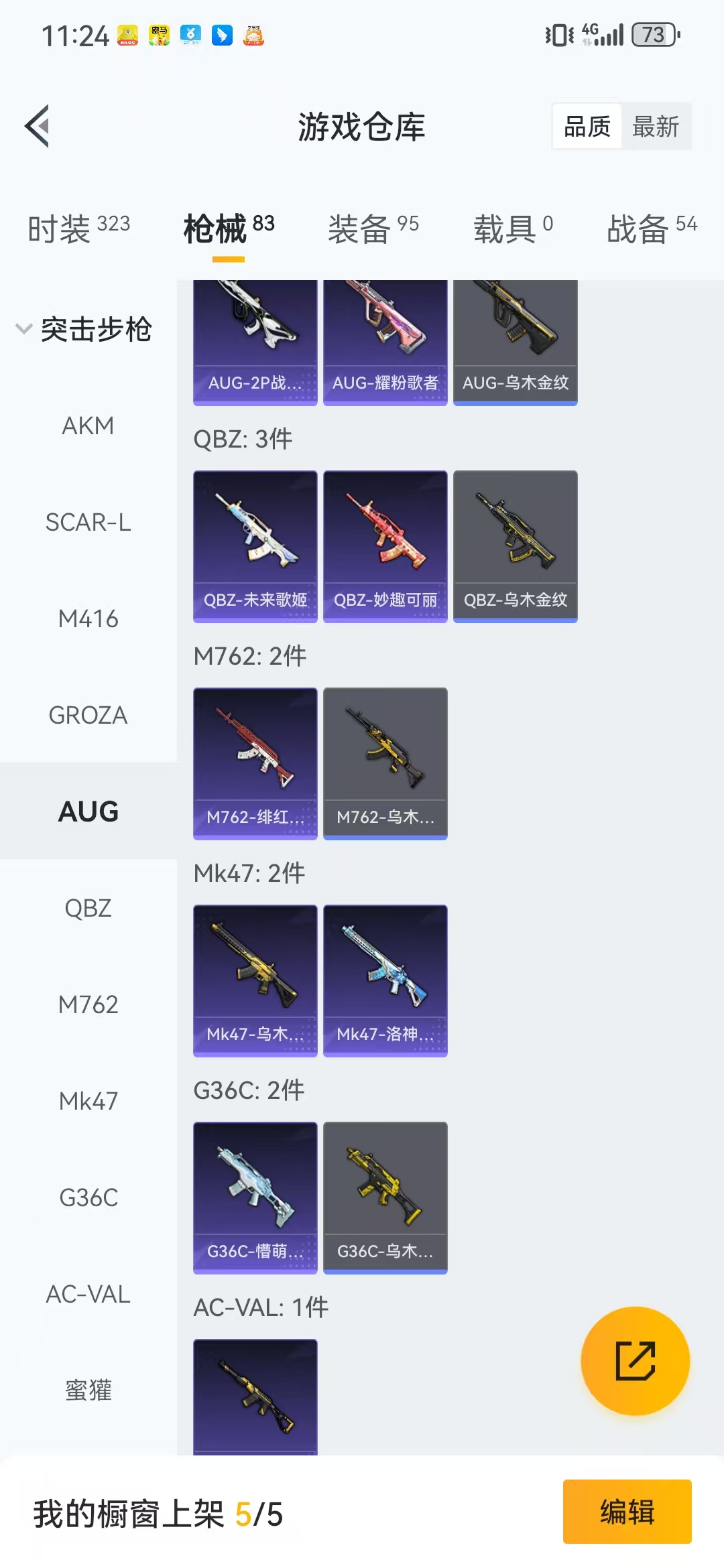
Task: Open the QBZ-未来歌姬 skin
Action: pos(255,546)
